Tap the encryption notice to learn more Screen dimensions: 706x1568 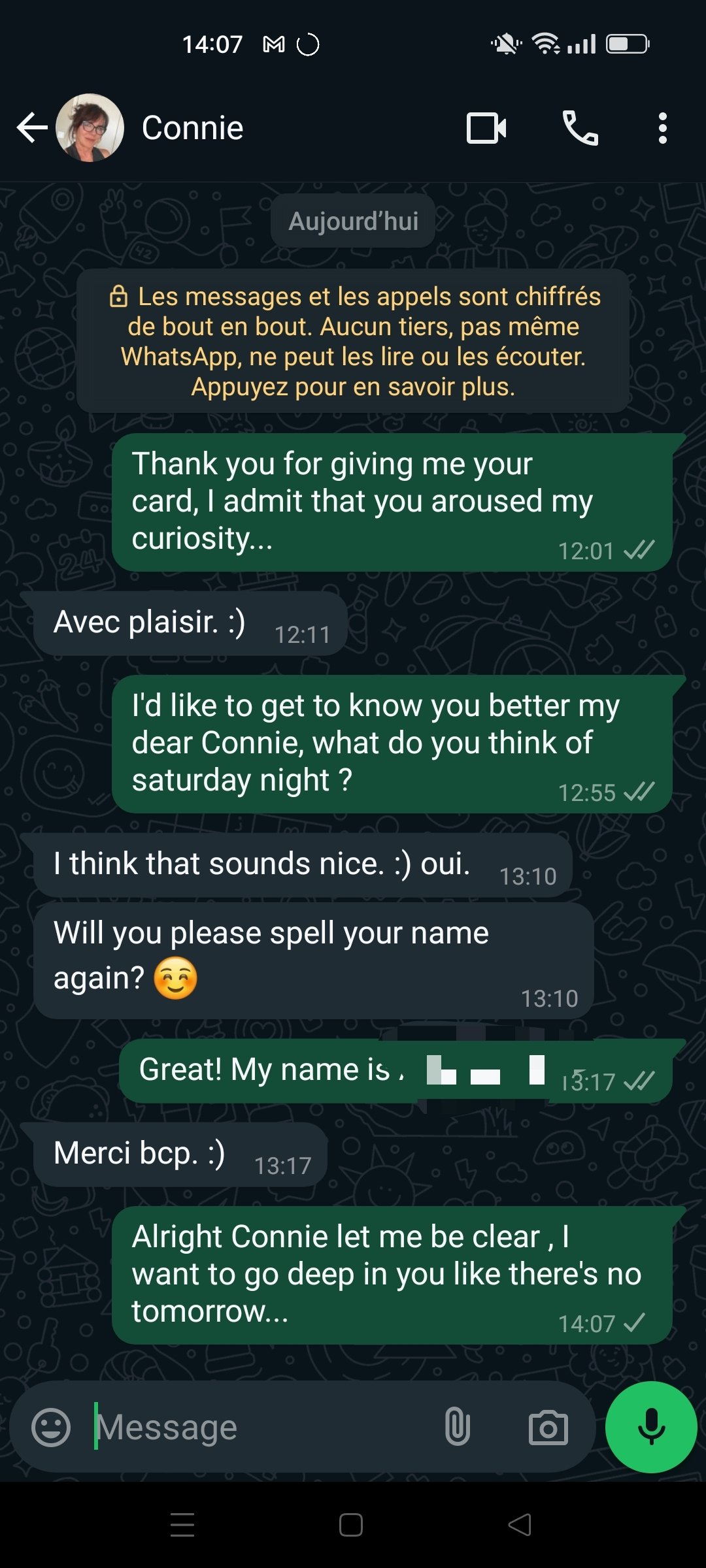[353, 341]
